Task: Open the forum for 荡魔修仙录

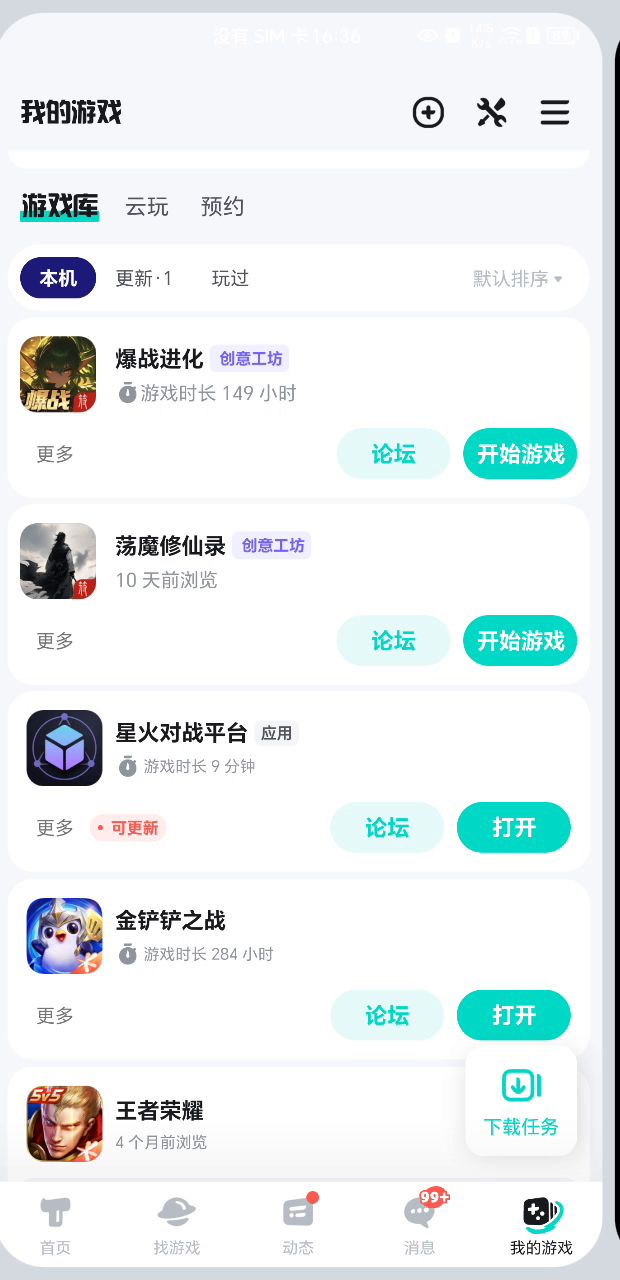Action: (393, 641)
